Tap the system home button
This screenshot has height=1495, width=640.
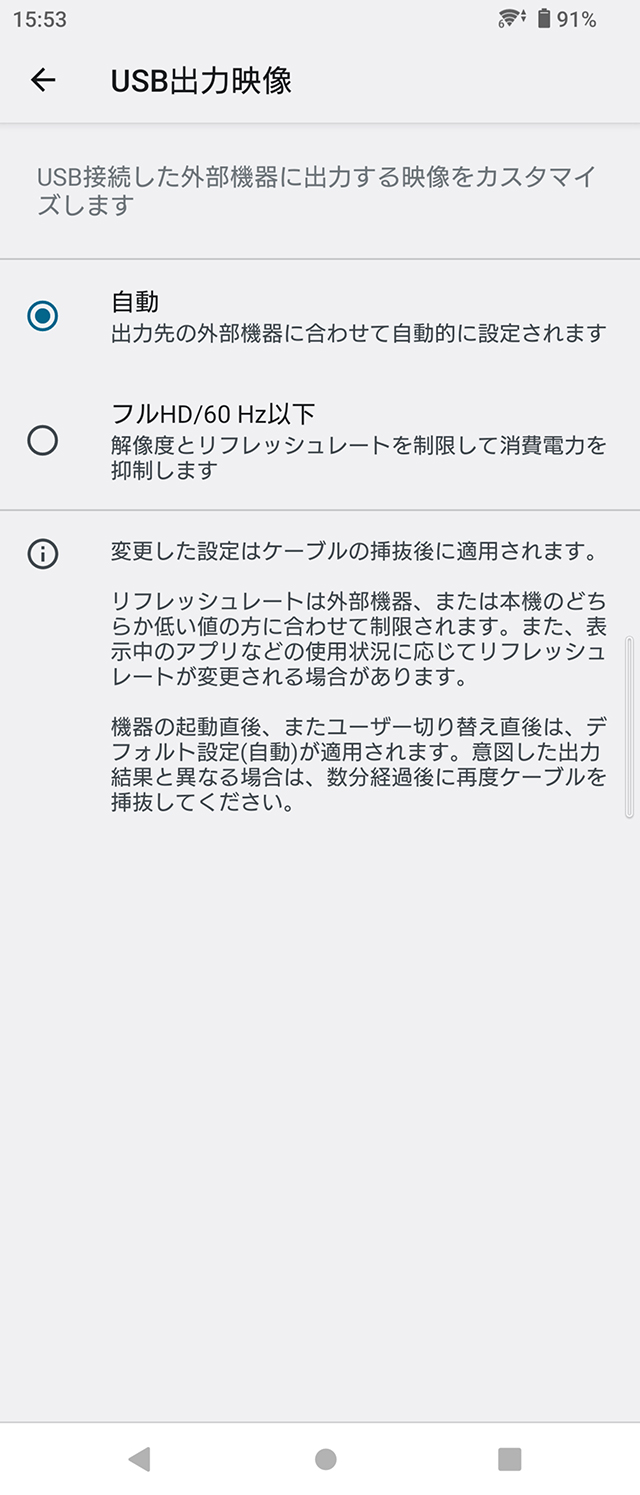325,1459
